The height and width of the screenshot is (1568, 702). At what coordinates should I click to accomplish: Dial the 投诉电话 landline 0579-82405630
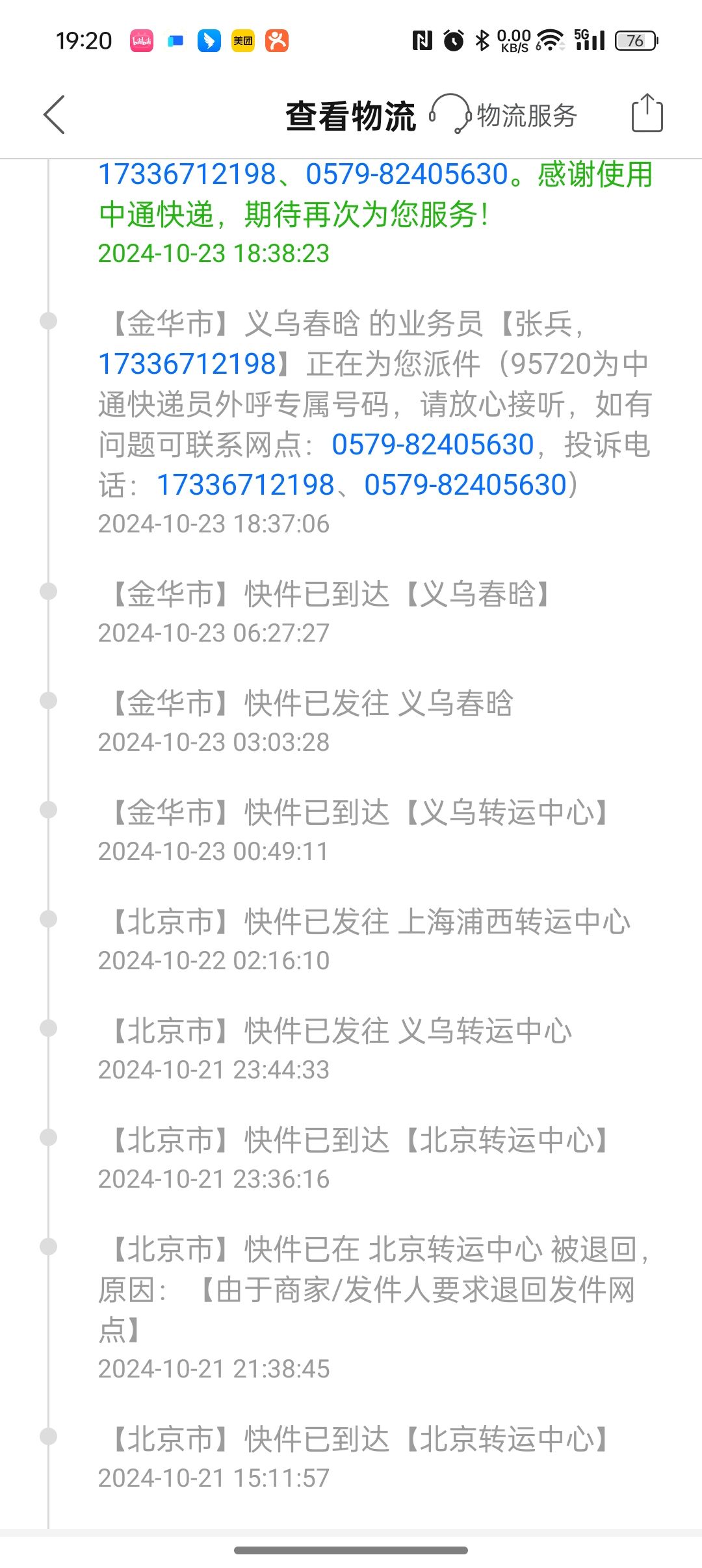[465, 485]
